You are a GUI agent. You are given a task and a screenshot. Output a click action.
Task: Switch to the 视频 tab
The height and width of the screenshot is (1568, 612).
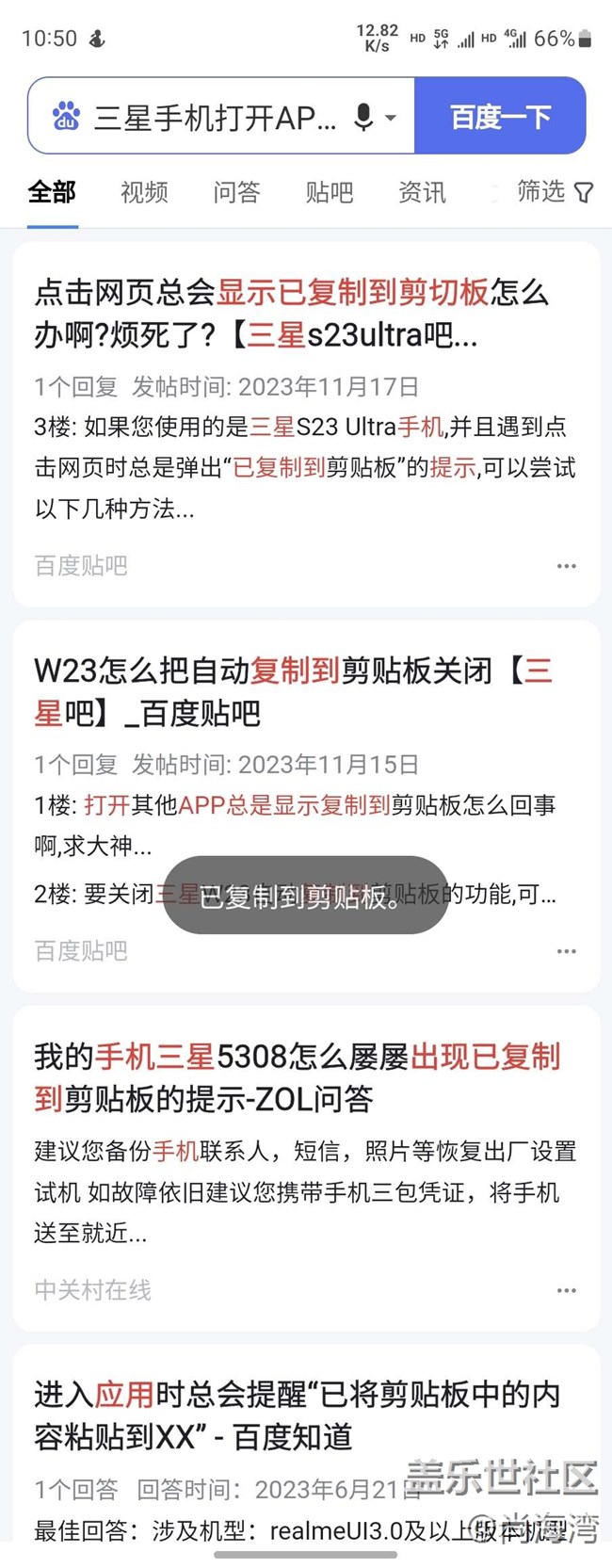click(x=144, y=192)
